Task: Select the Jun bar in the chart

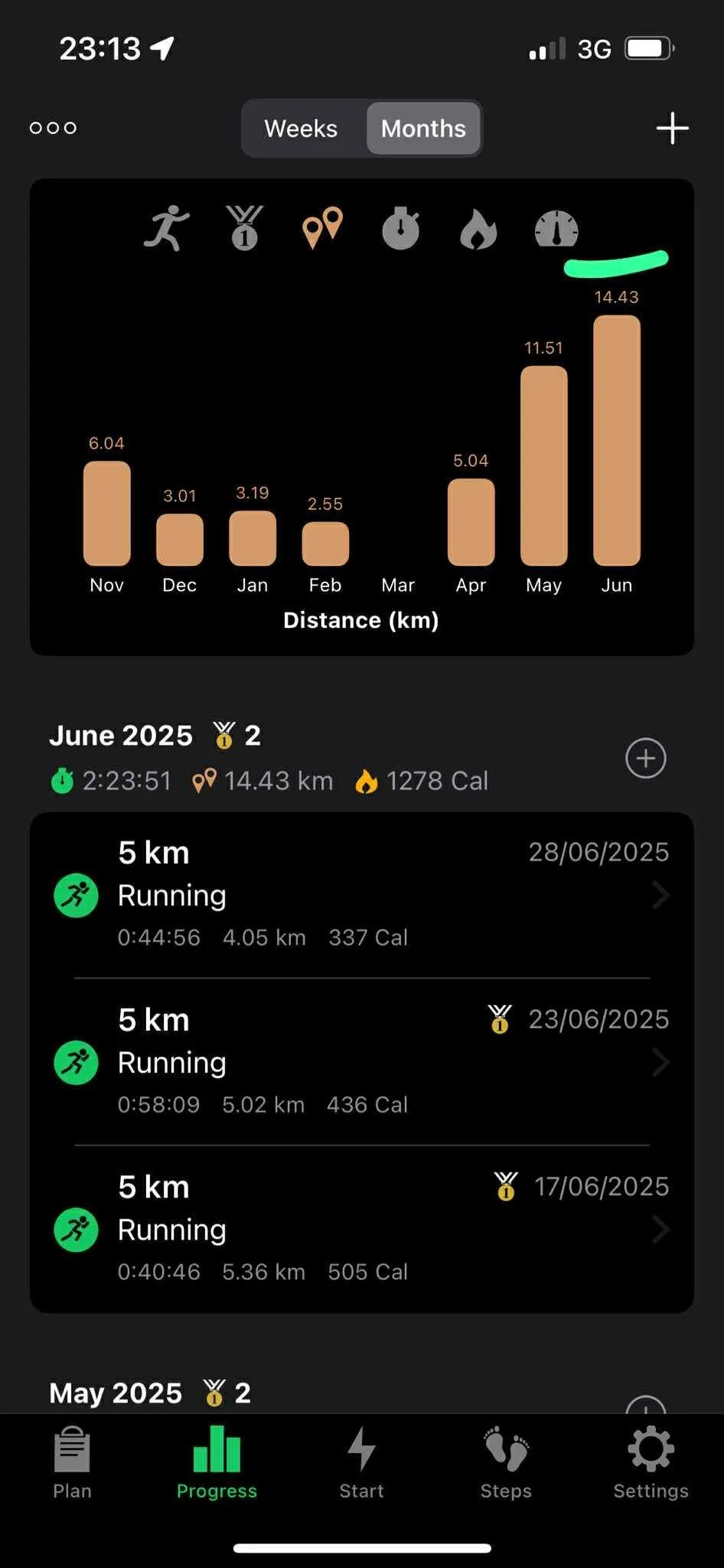Action: (x=616, y=440)
